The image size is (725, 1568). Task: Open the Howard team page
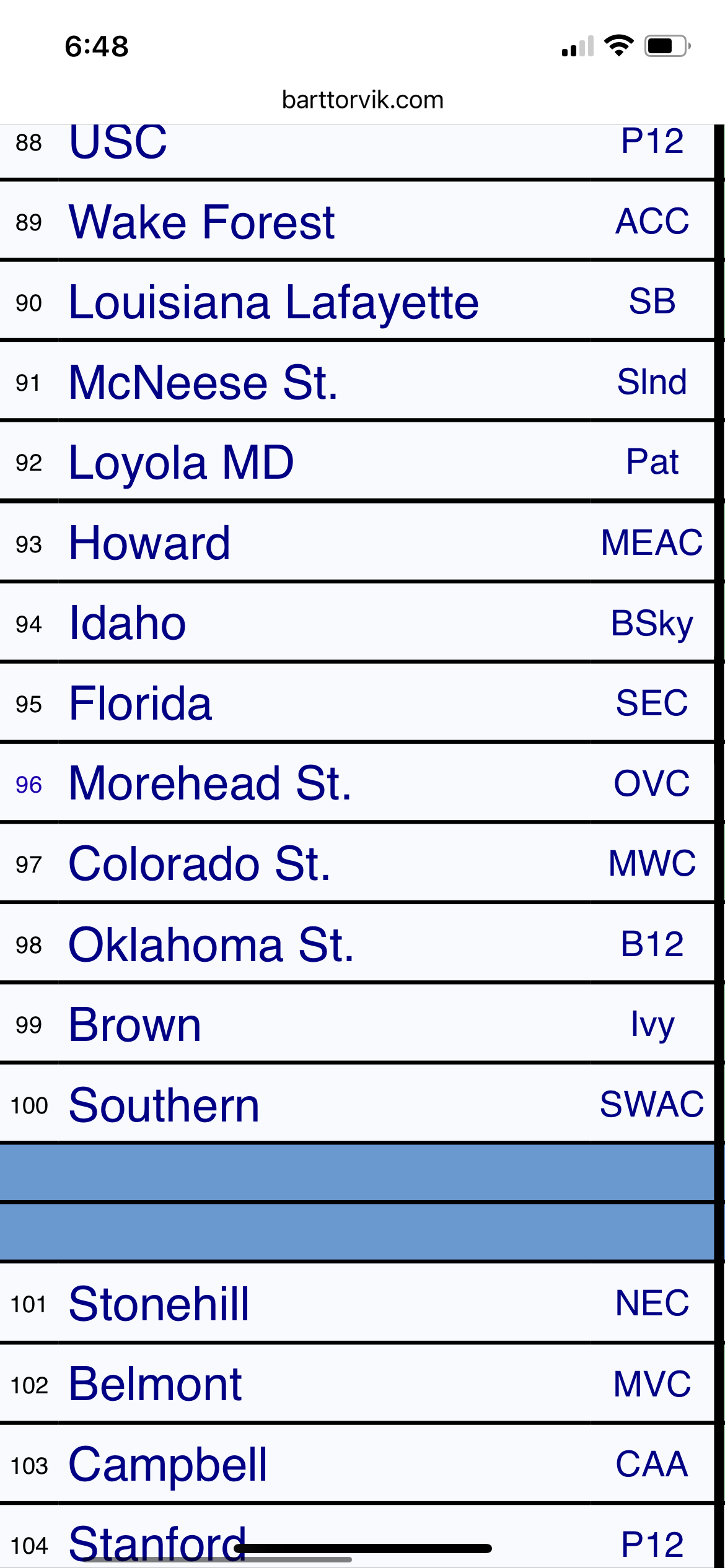point(149,542)
